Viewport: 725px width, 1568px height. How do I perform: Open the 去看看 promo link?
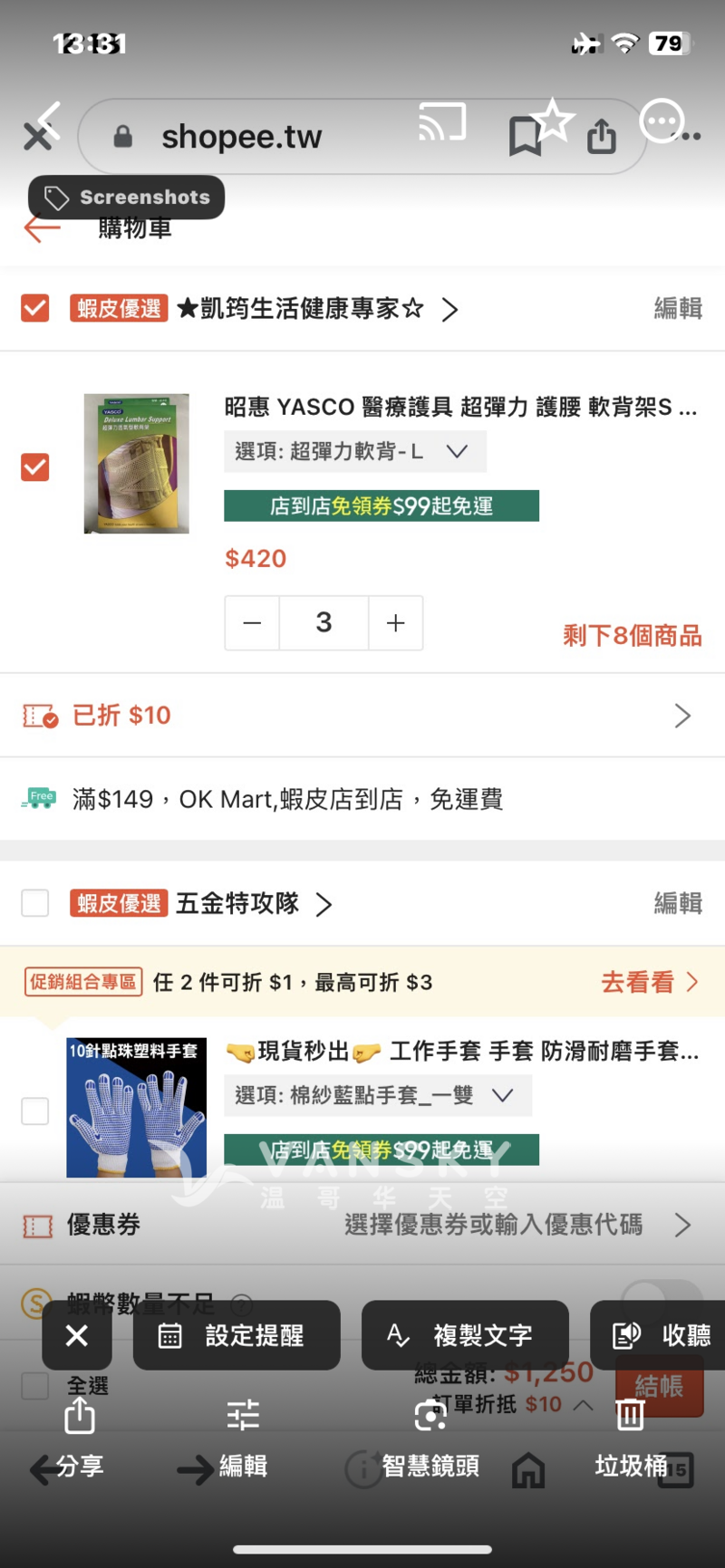click(647, 982)
